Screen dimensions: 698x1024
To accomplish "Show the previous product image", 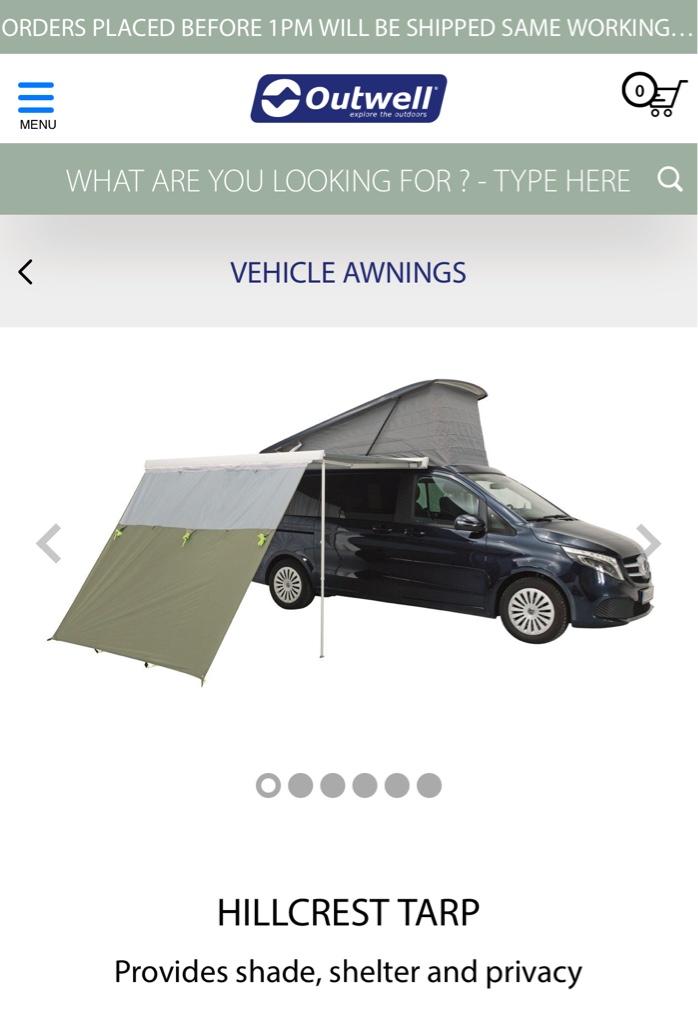I will click(x=48, y=544).
